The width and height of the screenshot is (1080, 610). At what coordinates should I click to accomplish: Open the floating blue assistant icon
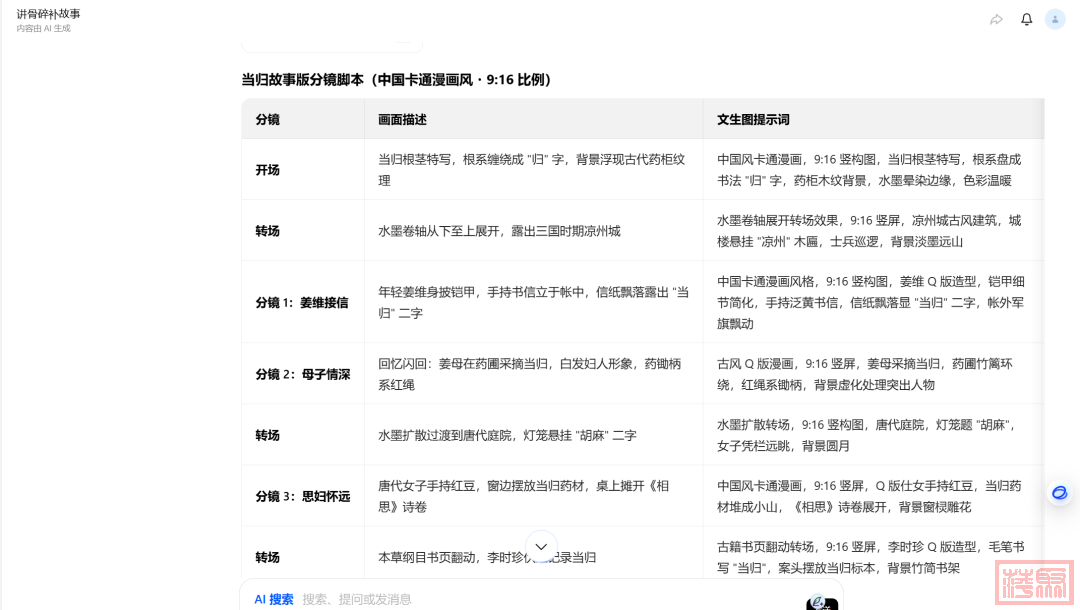[x=1059, y=493]
